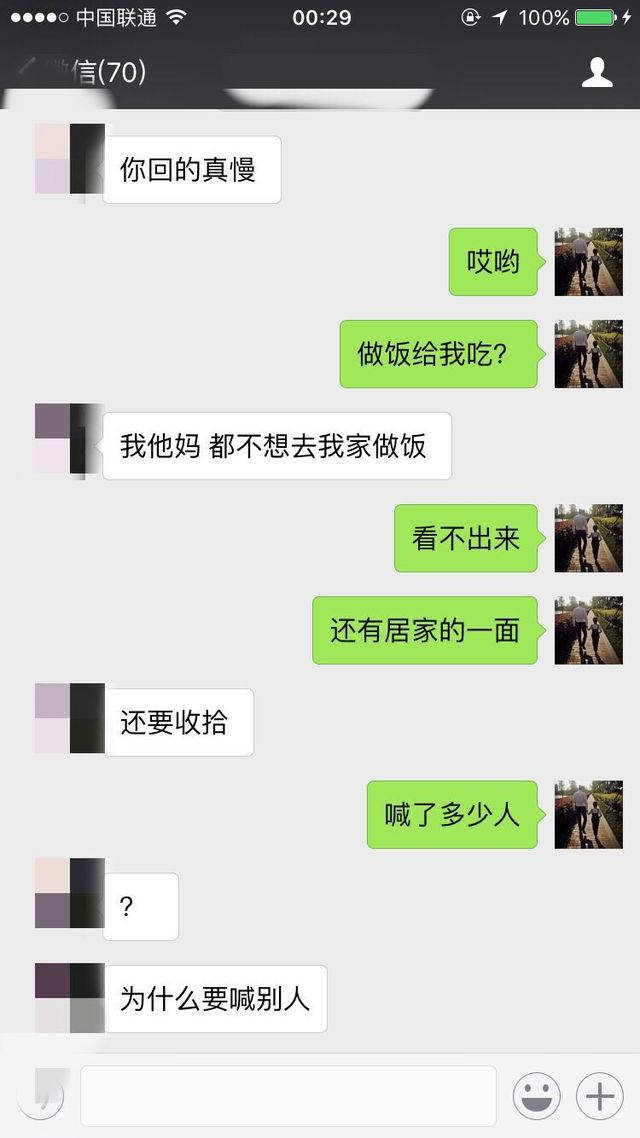Open the plus attachments menu
The width and height of the screenshot is (640, 1138).
[600, 1096]
